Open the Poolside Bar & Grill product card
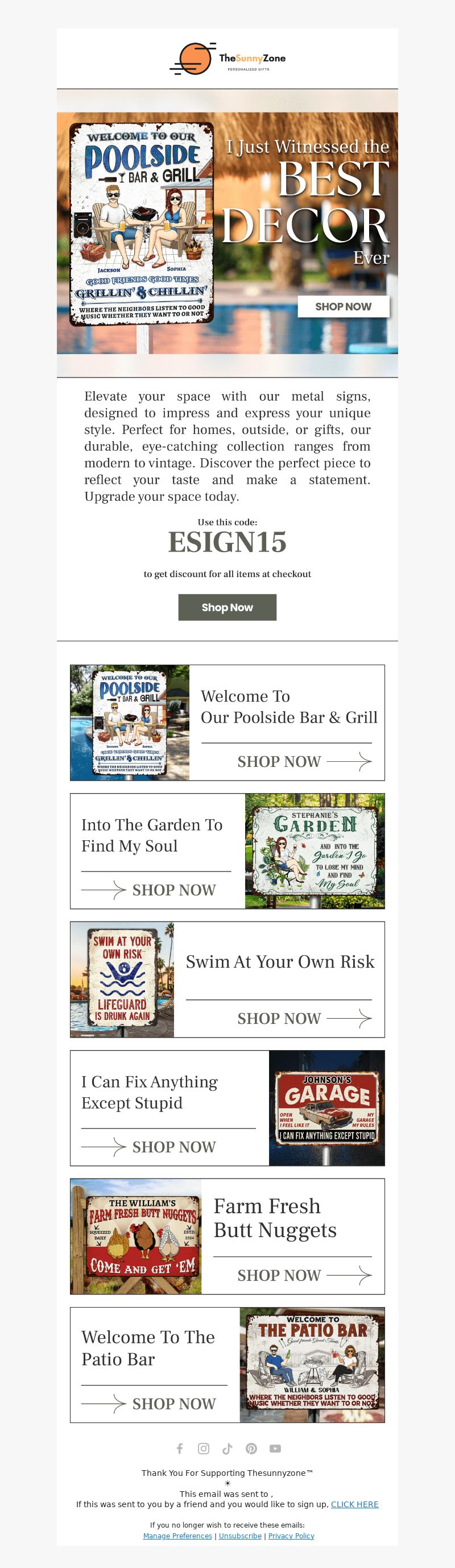This screenshot has width=455, height=1568. pyautogui.click(x=227, y=723)
